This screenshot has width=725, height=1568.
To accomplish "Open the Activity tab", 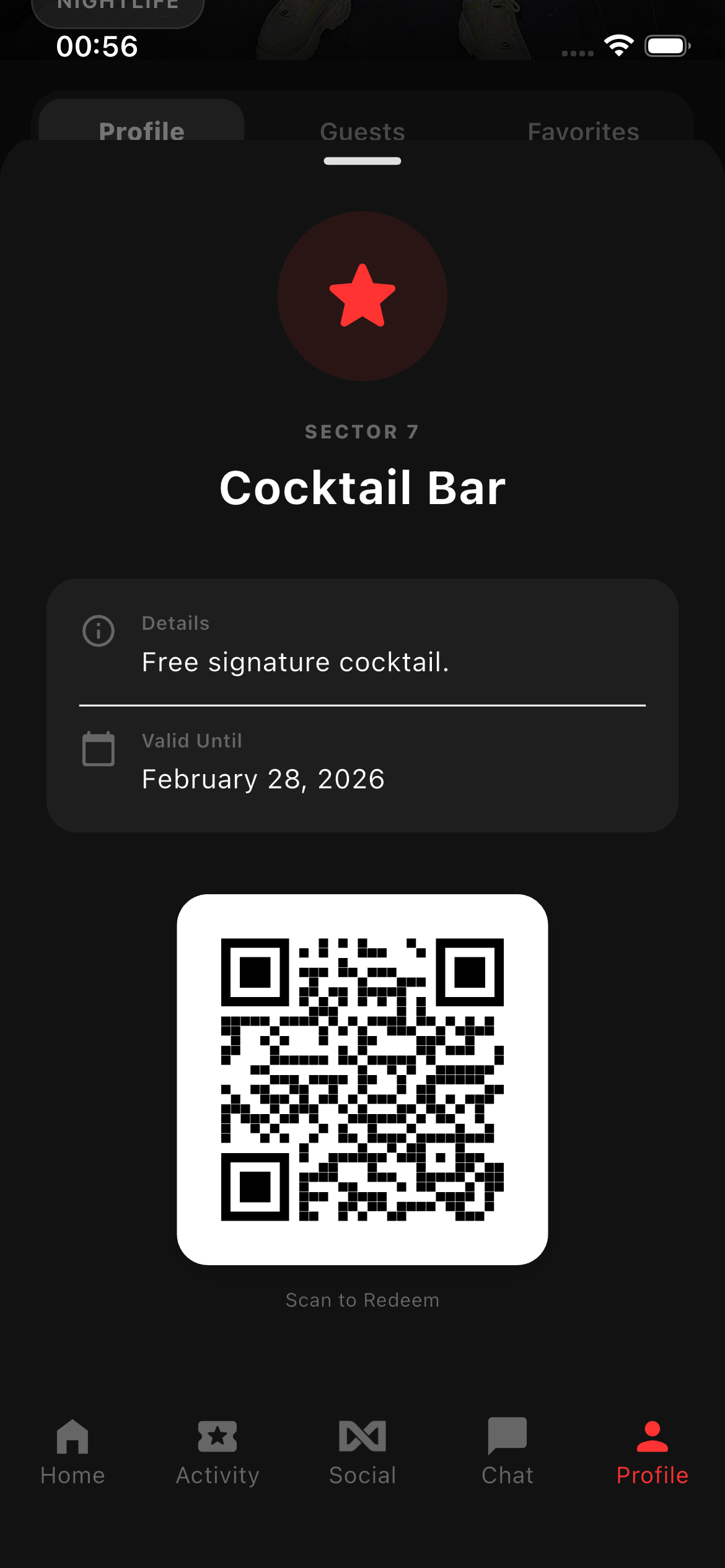I will [217, 1451].
